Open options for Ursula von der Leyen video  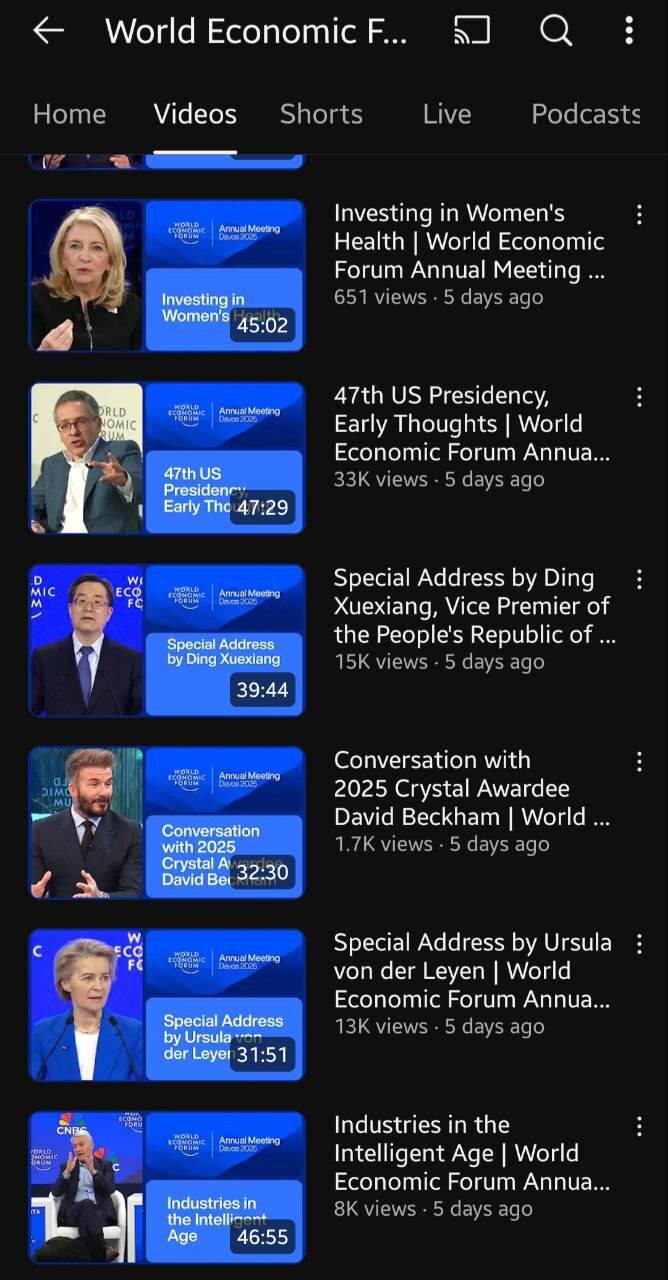pyautogui.click(x=639, y=944)
